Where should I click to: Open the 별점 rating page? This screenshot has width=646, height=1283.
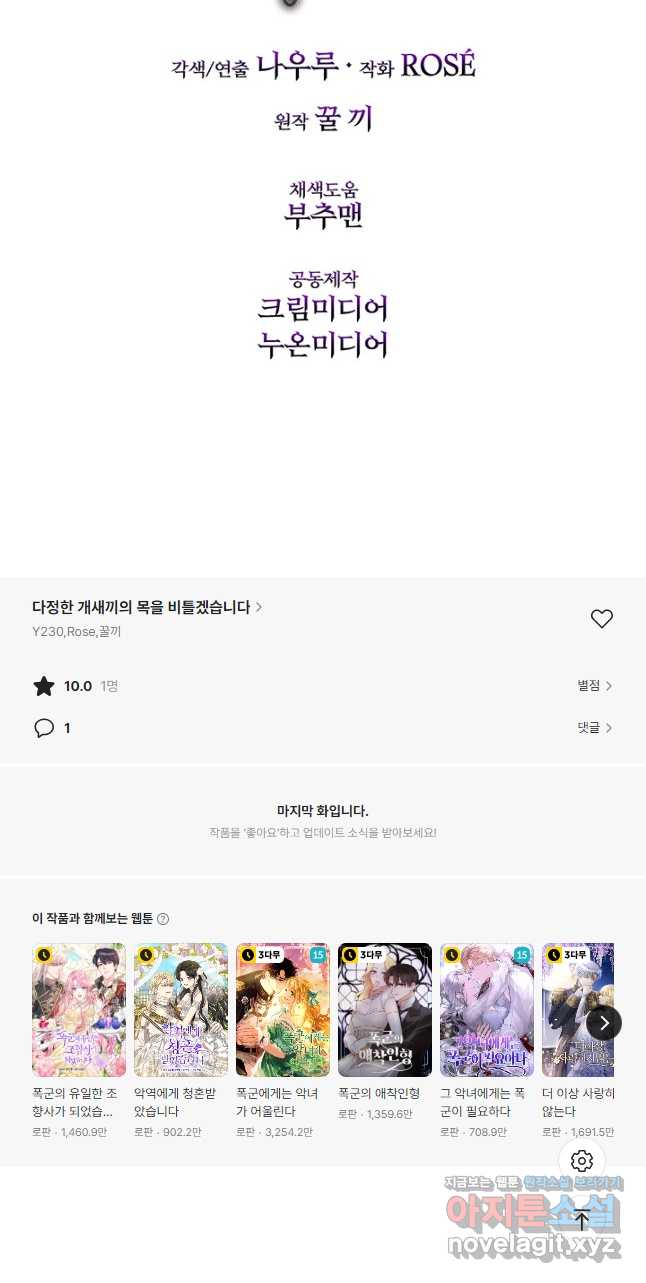[594, 686]
